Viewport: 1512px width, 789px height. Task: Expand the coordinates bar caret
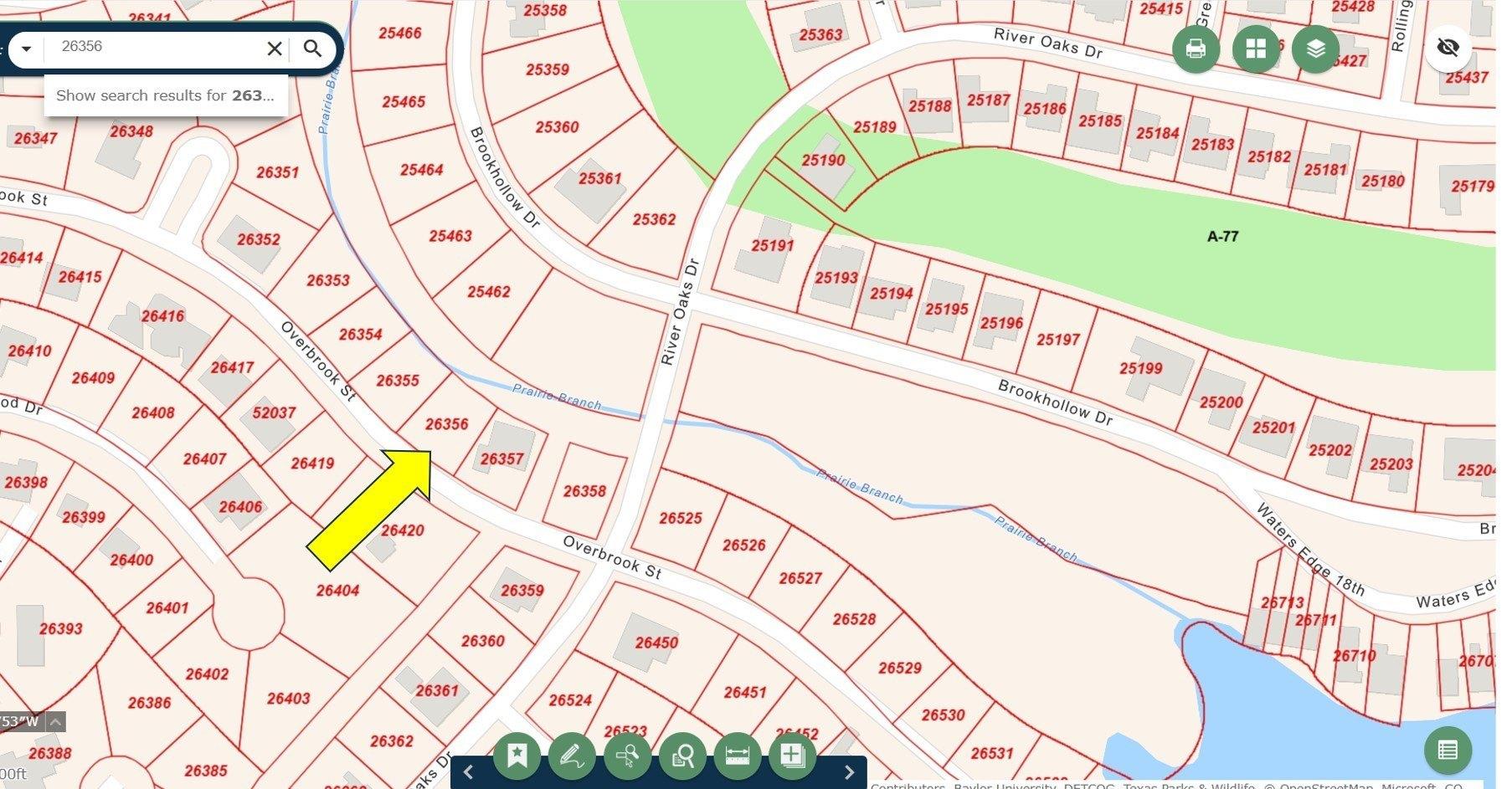point(55,721)
